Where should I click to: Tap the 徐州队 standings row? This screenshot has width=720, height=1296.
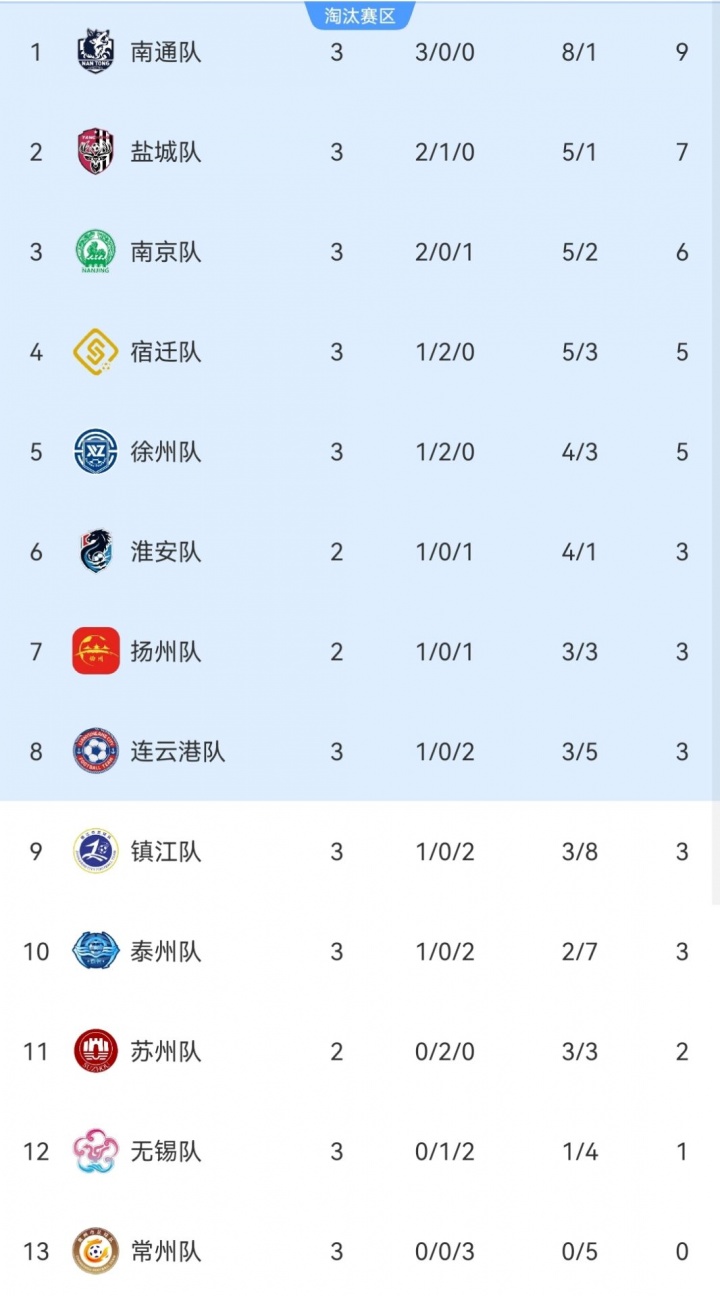pyautogui.click(x=166, y=452)
